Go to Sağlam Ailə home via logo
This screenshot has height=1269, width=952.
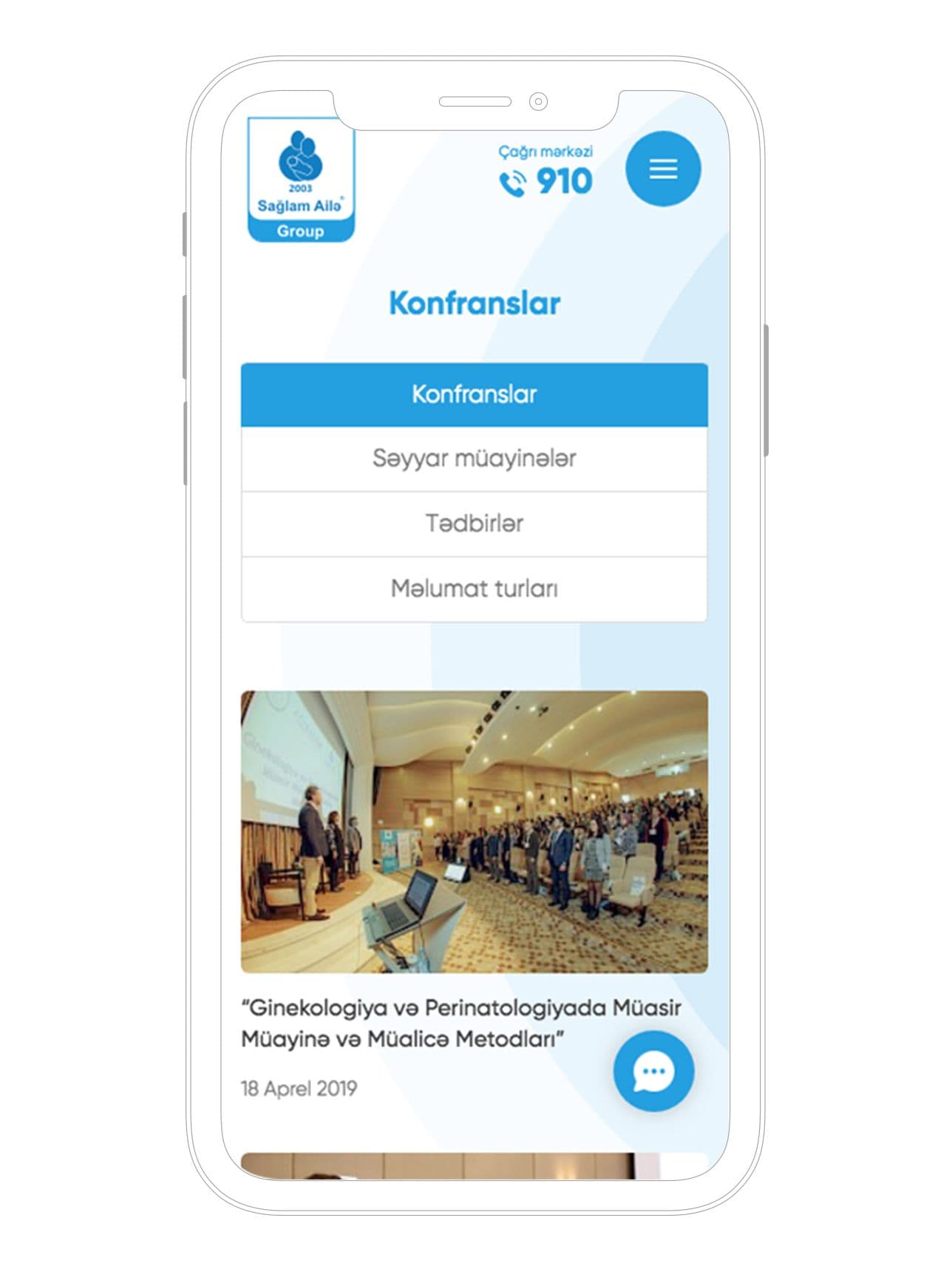click(x=301, y=181)
